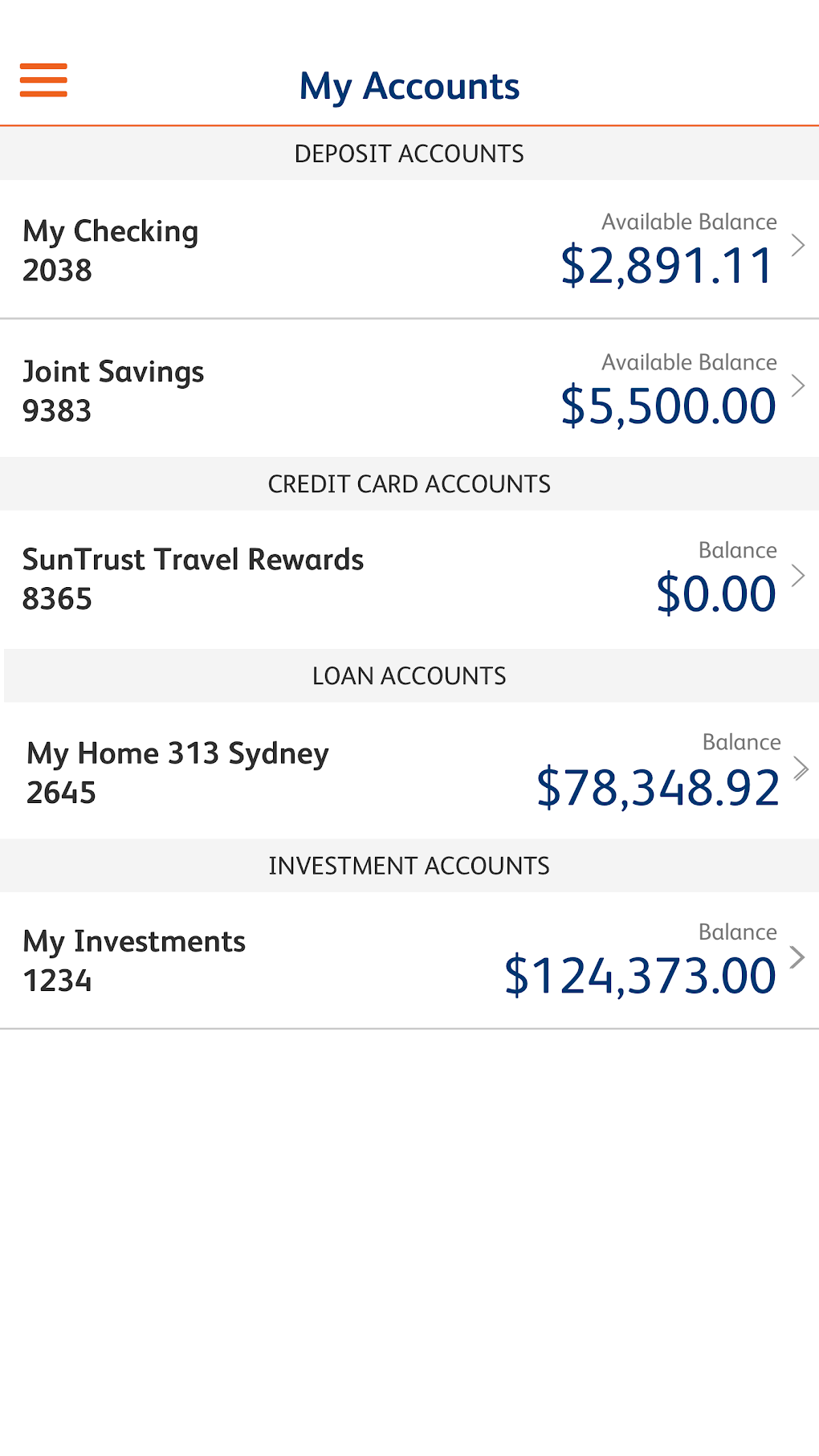This screenshot has height=1456, width=819.
Task: Open My Home 313 Sydney loan
Action: point(409,771)
